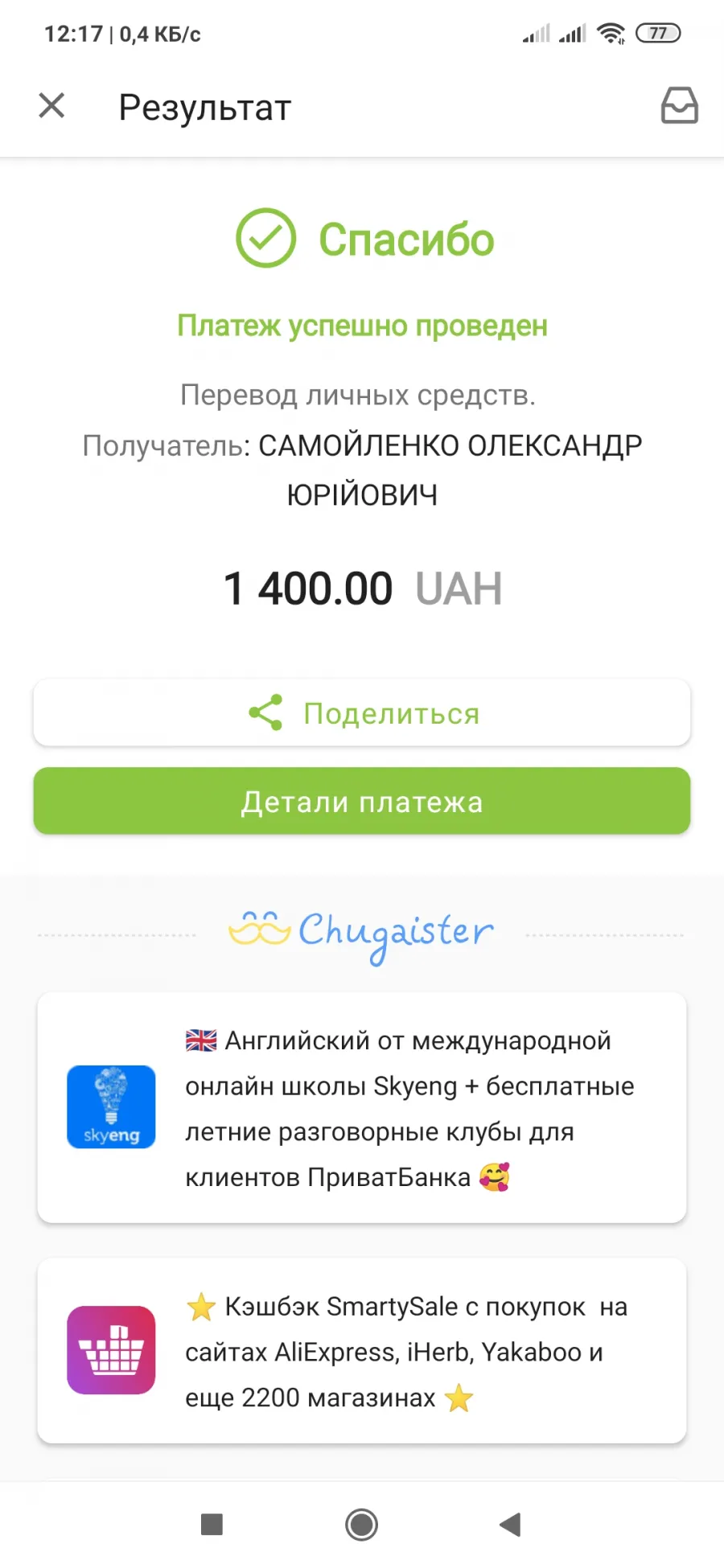Open the SmartySale cashback offer
Viewport: 724px width, 1568px height.
coord(362,1351)
